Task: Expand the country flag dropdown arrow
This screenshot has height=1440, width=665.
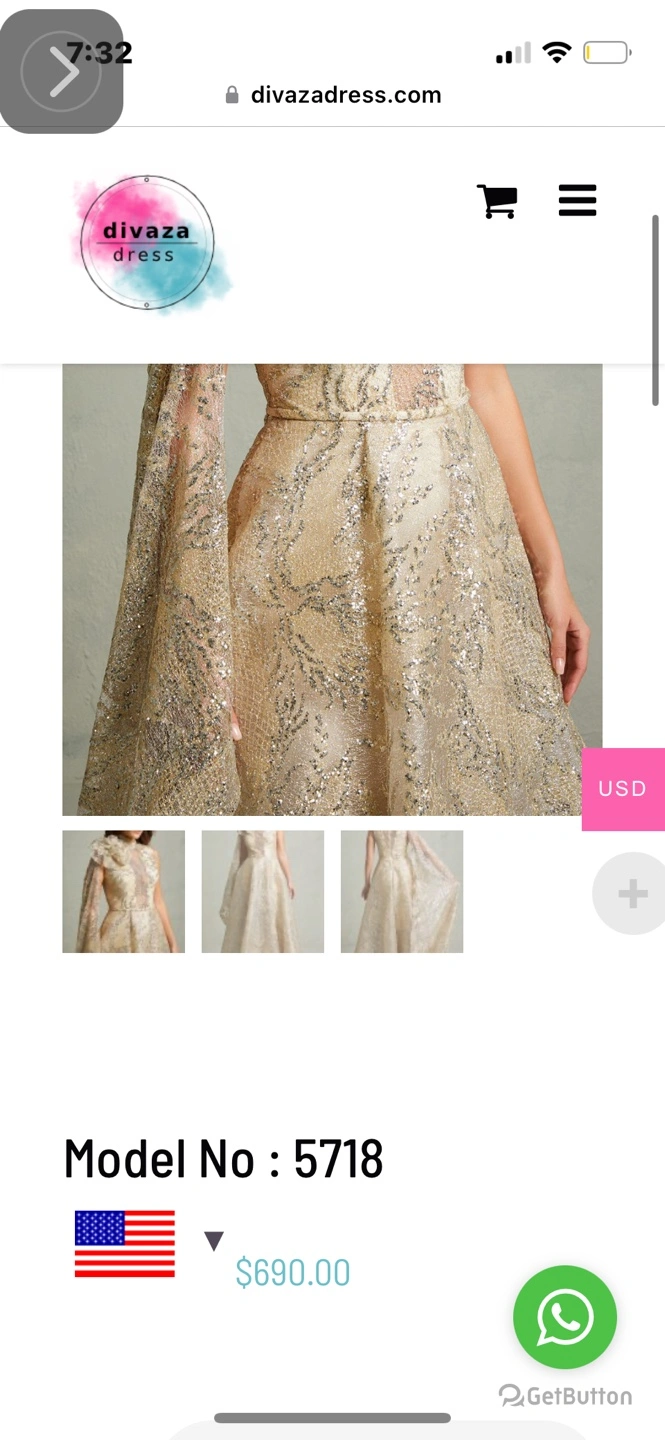Action: 214,1242
